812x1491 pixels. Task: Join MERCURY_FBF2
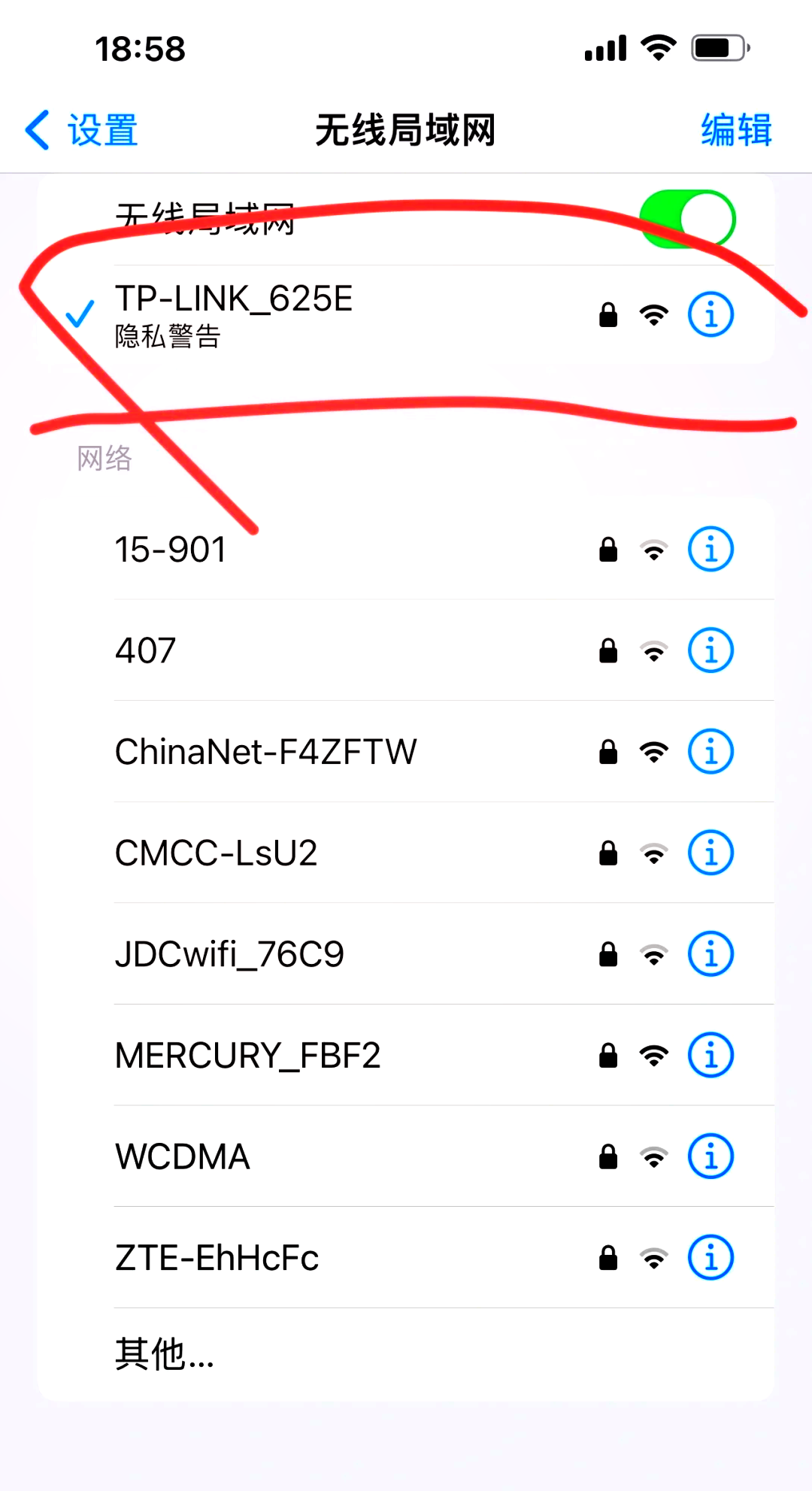click(x=301, y=1055)
